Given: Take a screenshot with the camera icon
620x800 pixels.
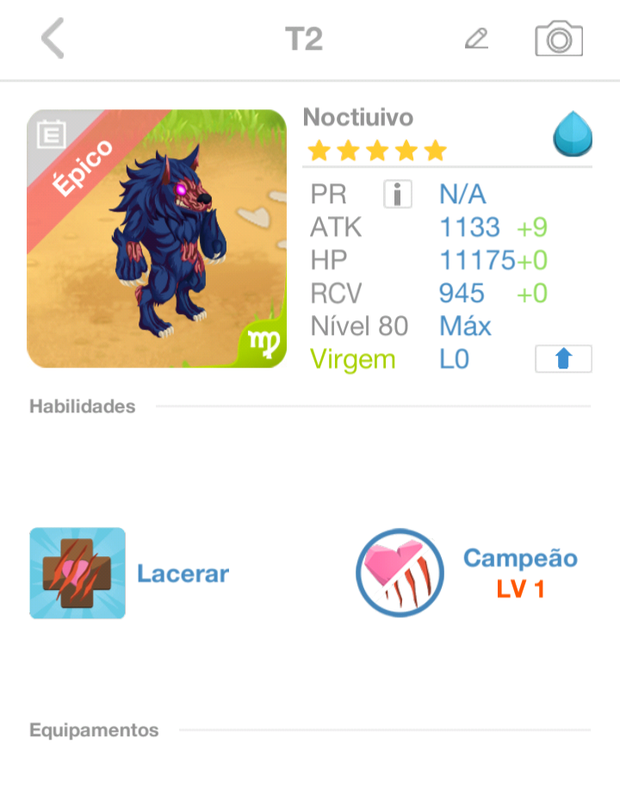Looking at the screenshot, I should click(559, 39).
